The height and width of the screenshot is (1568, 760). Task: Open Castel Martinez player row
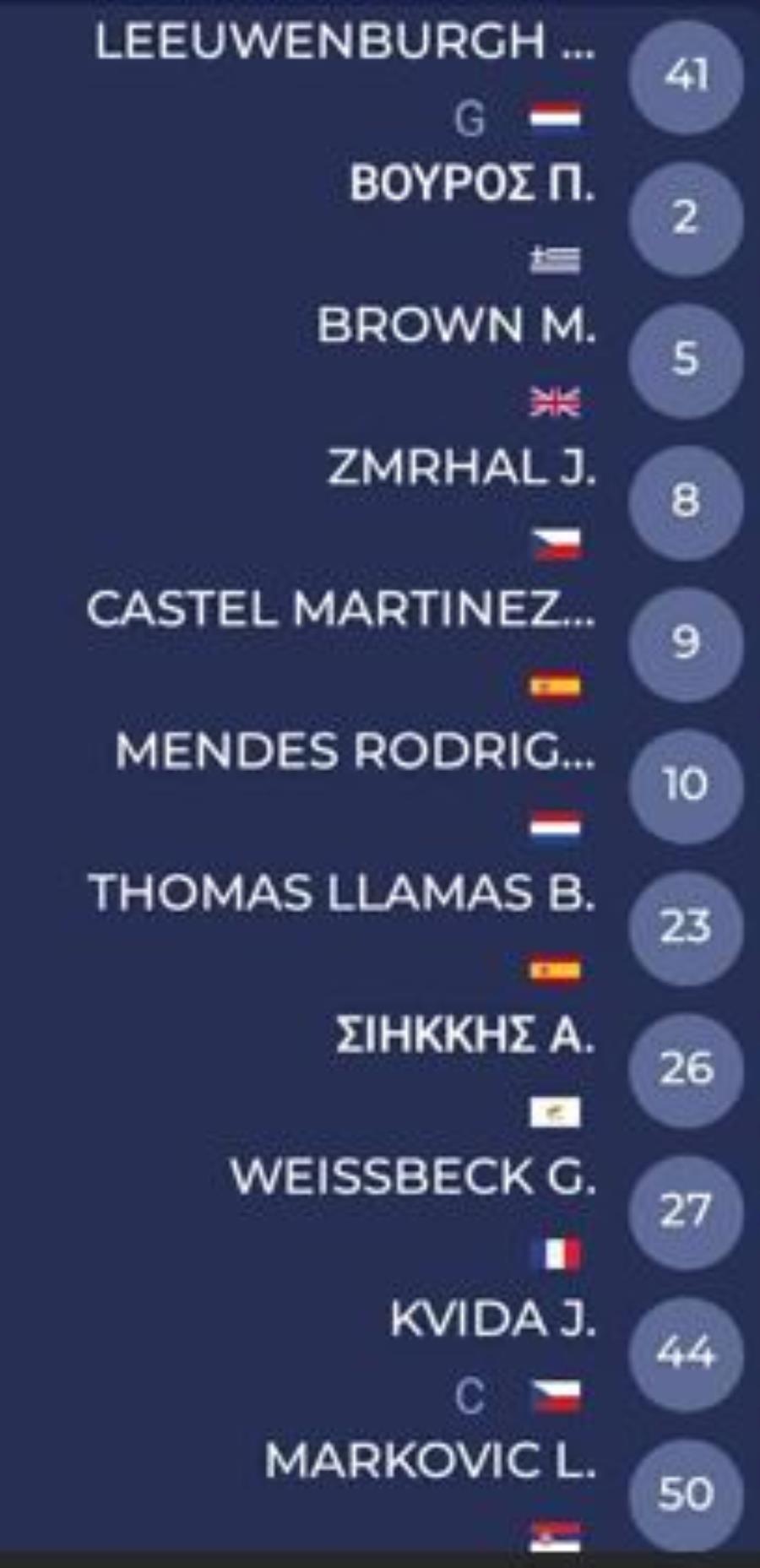point(341,609)
